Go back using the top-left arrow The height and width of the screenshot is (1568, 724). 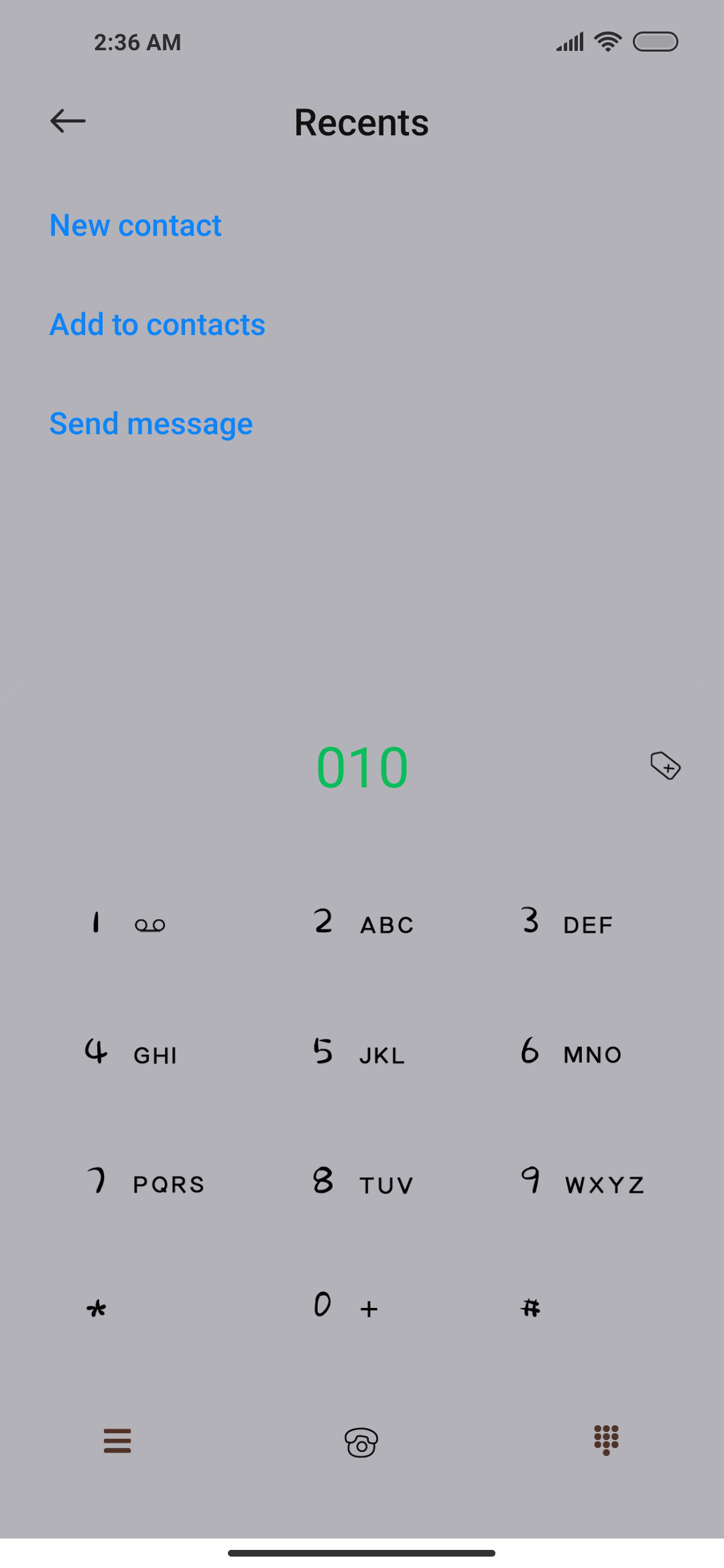[x=68, y=121]
